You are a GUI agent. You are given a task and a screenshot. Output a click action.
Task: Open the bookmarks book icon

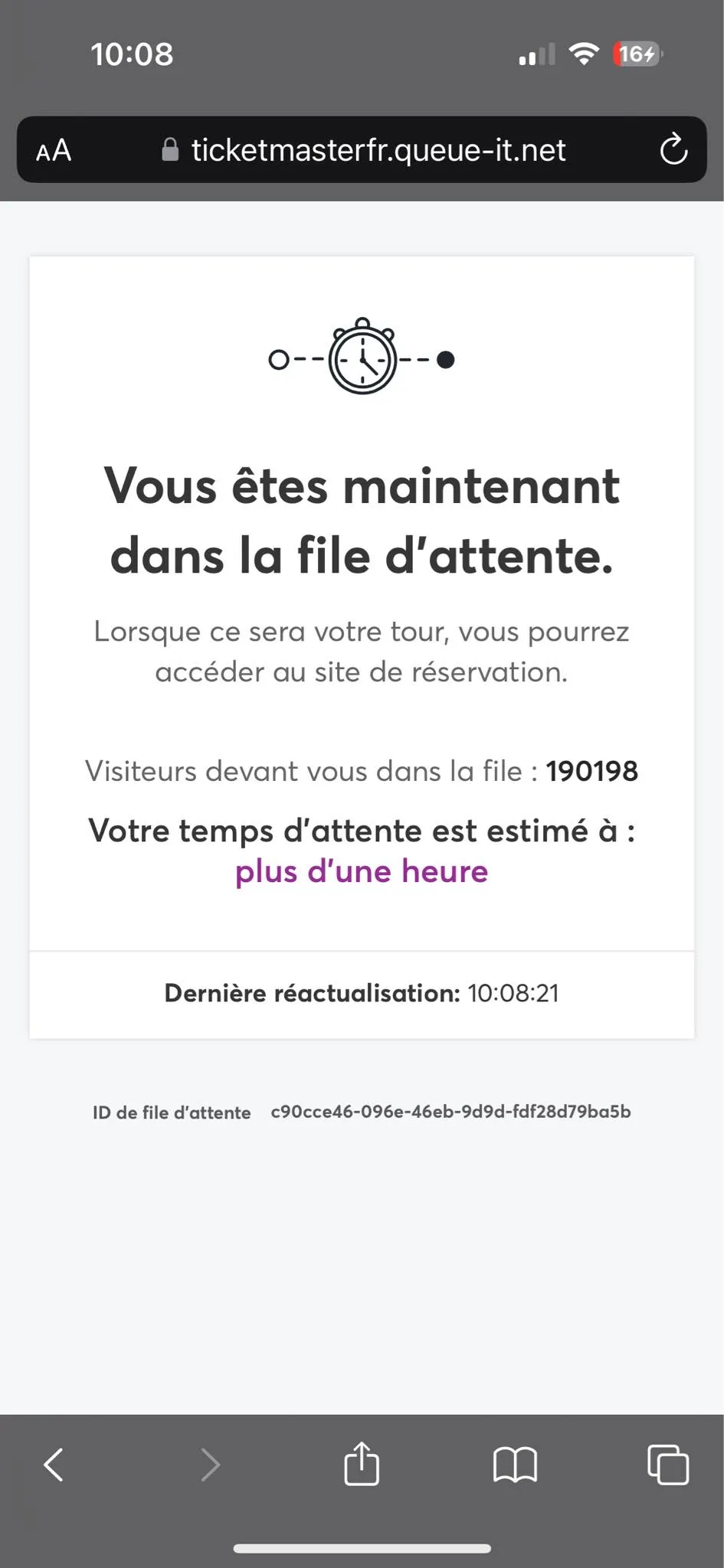(x=515, y=1465)
